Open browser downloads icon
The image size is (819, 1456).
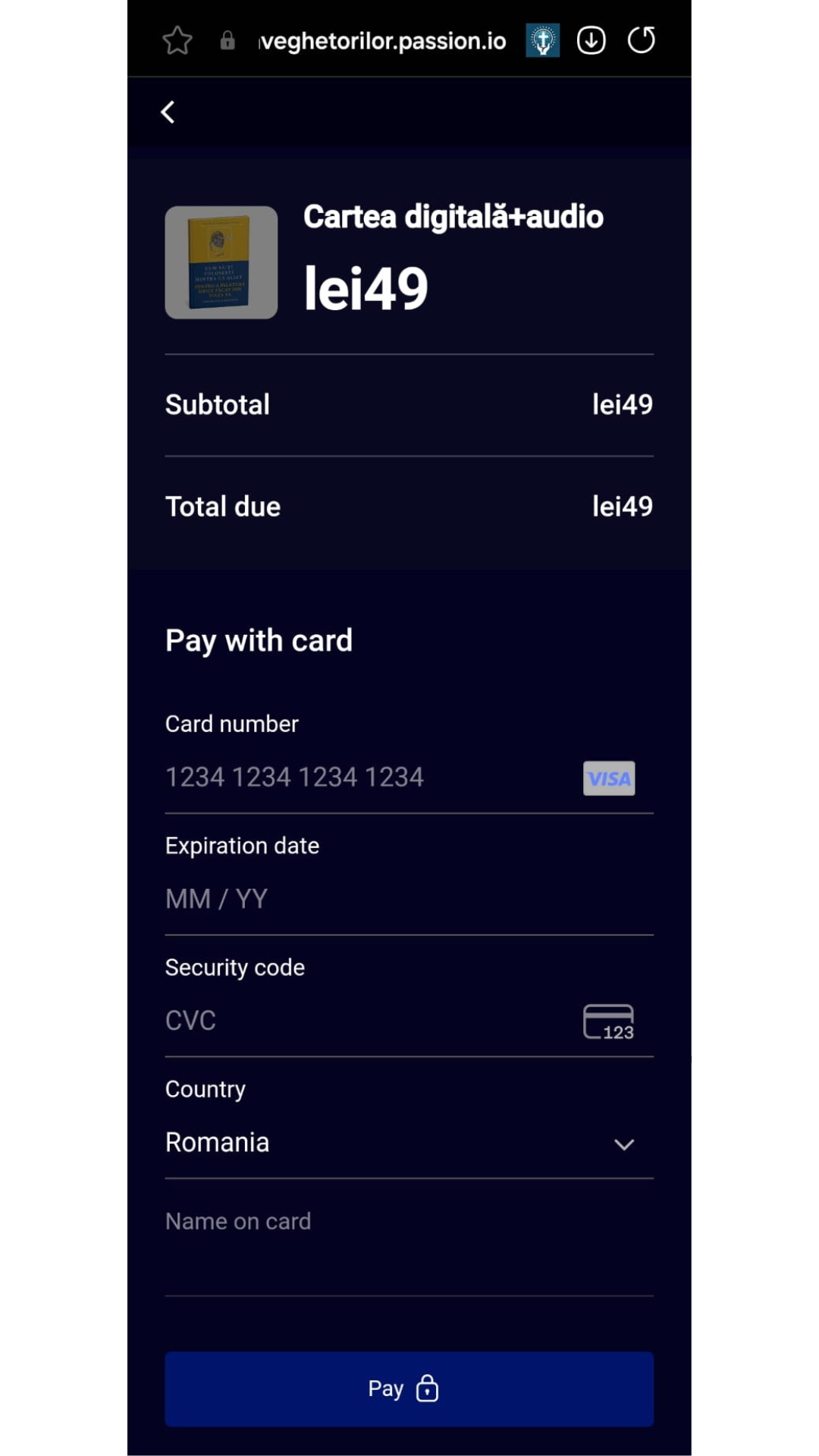click(591, 40)
